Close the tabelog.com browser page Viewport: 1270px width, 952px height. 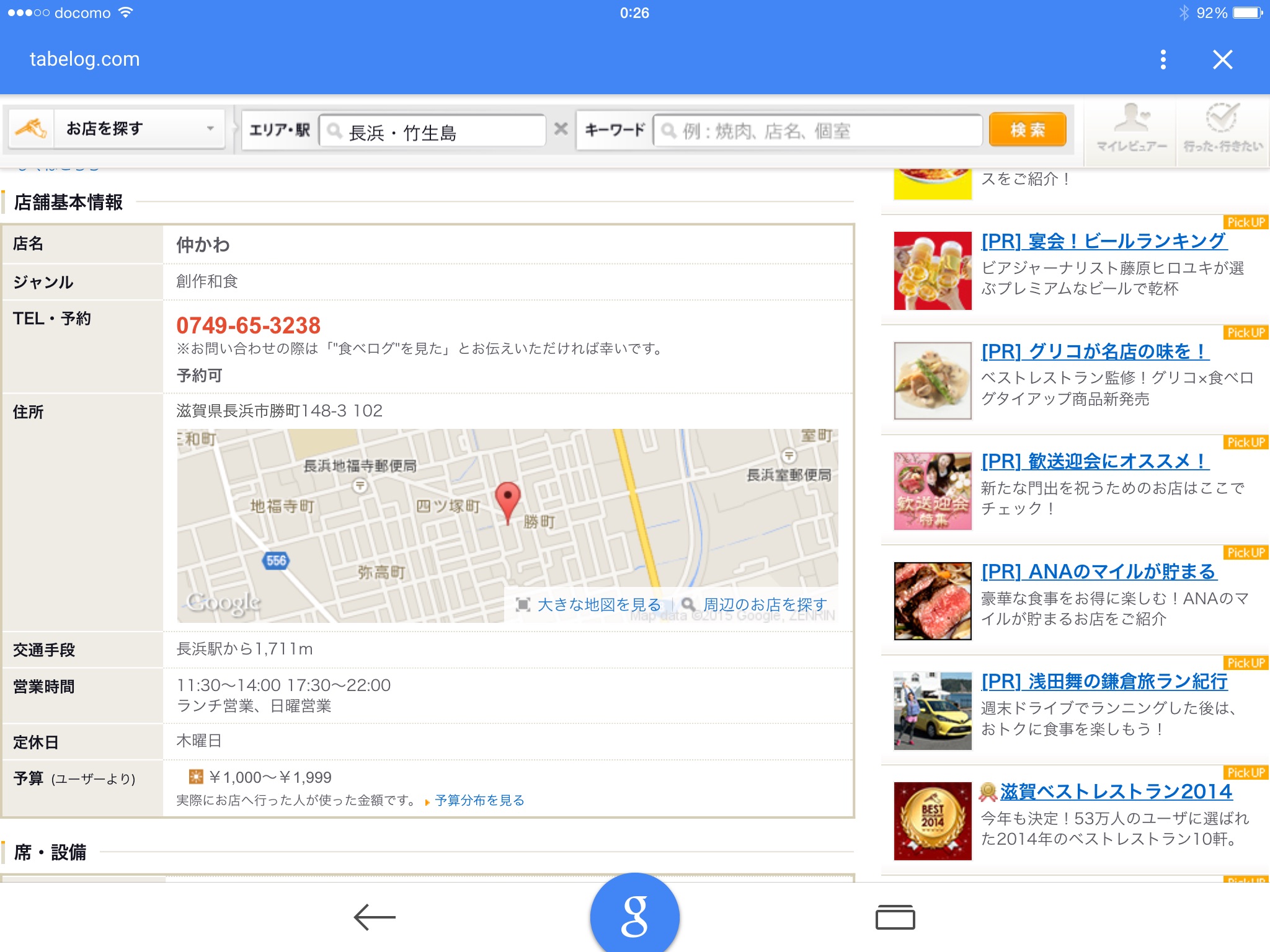tap(1222, 59)
